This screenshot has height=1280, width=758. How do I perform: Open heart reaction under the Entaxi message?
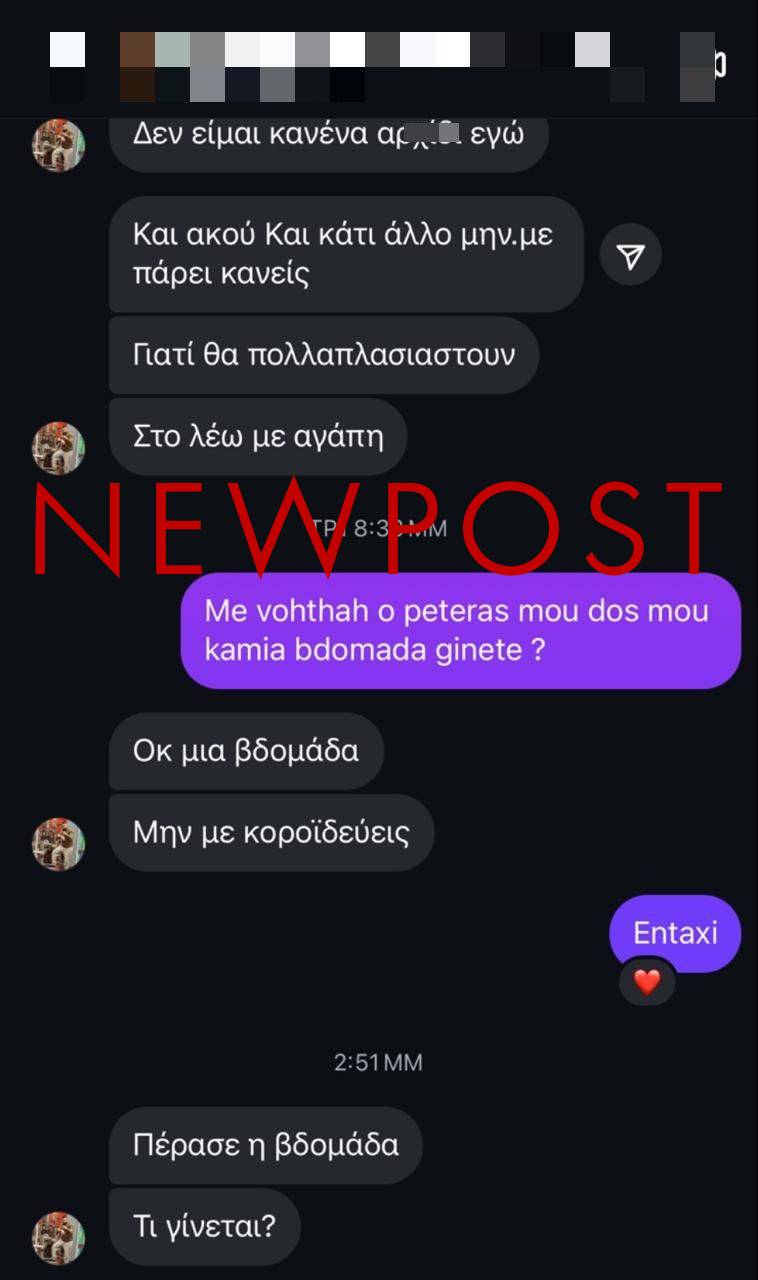coord(647,982)
